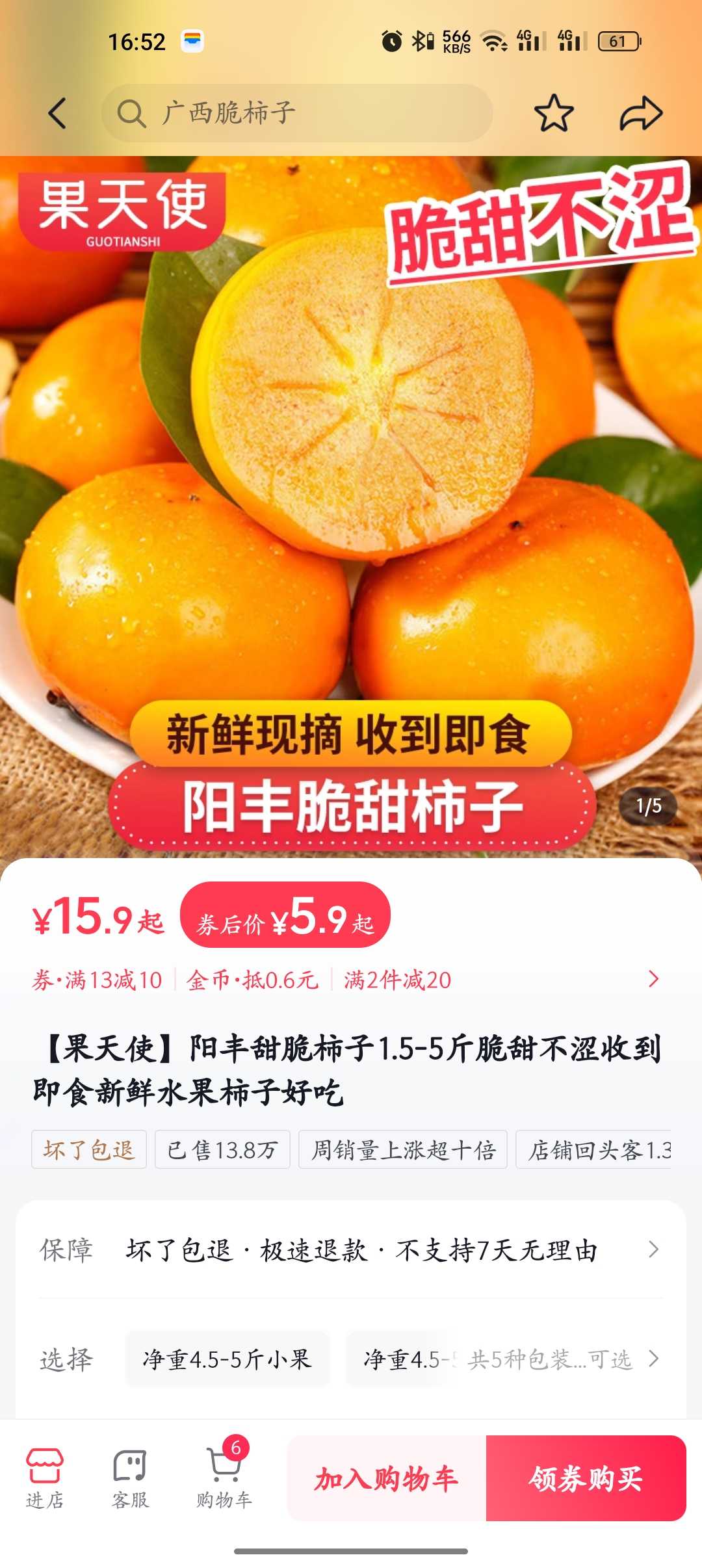Go back using the top-left arrow
Viewport: 702px width, 1568px height.
click(x=57, y=113)
